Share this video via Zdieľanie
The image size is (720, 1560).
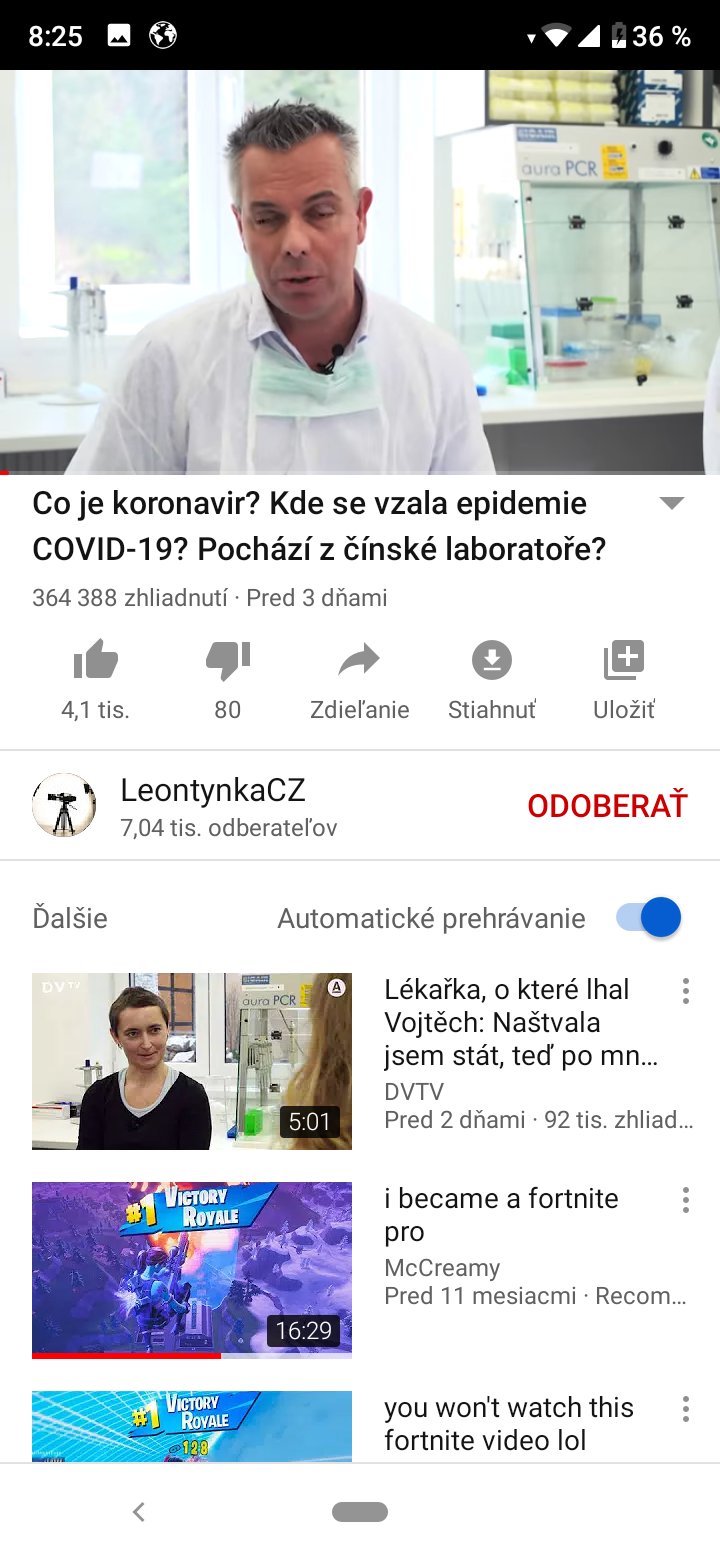tap(360, 661)
